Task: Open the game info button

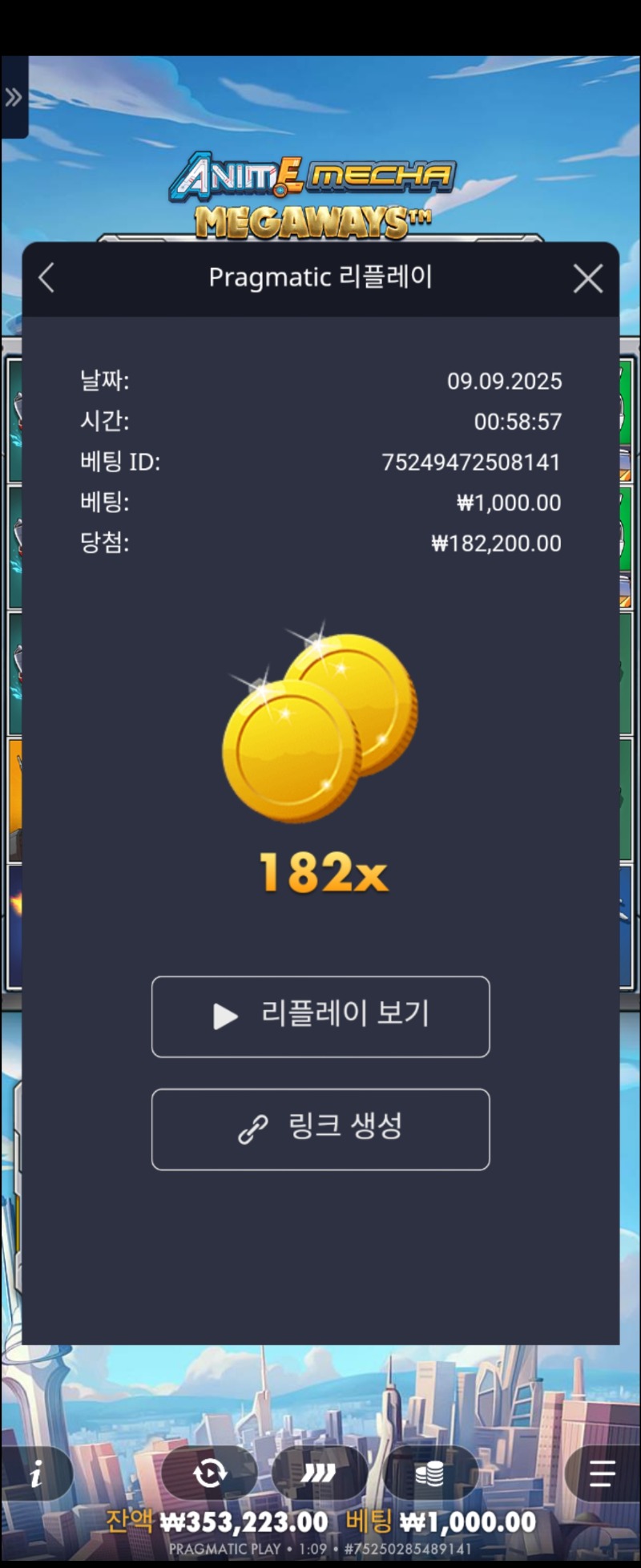Action: click(x=36, y=1473)
